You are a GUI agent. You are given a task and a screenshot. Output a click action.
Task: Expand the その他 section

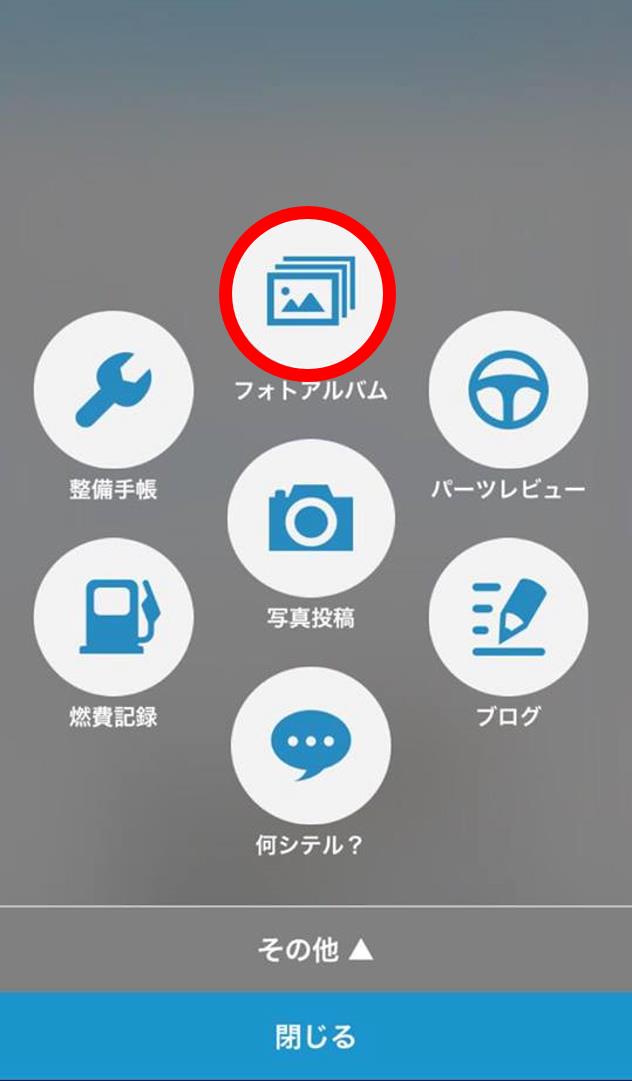coord(316,950)
